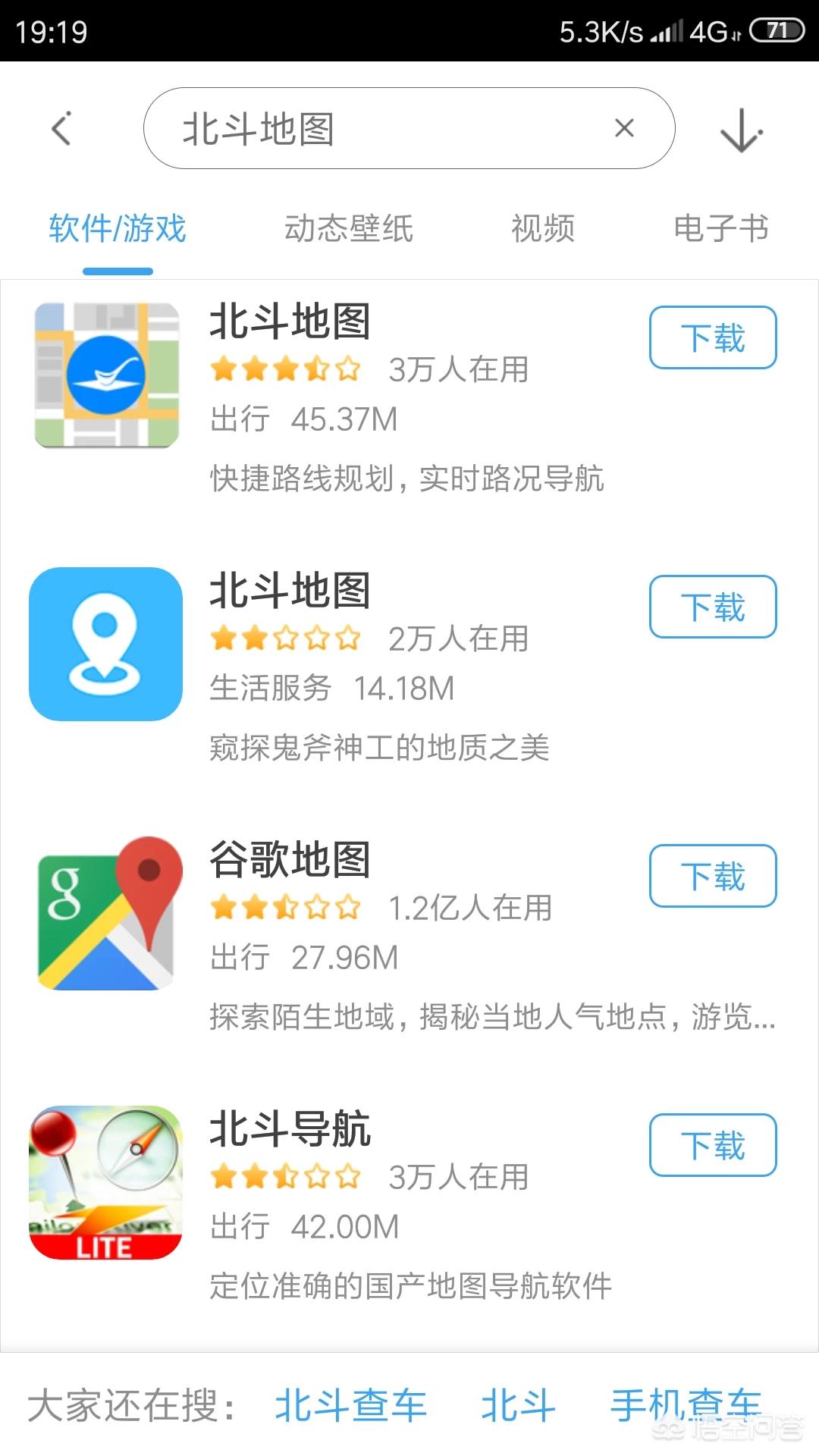Viewport: 819px width, 1456px height.
Task: Download 北斗地图 sized 14.18M
Action: pyautogui.click(x=713, y=607)
